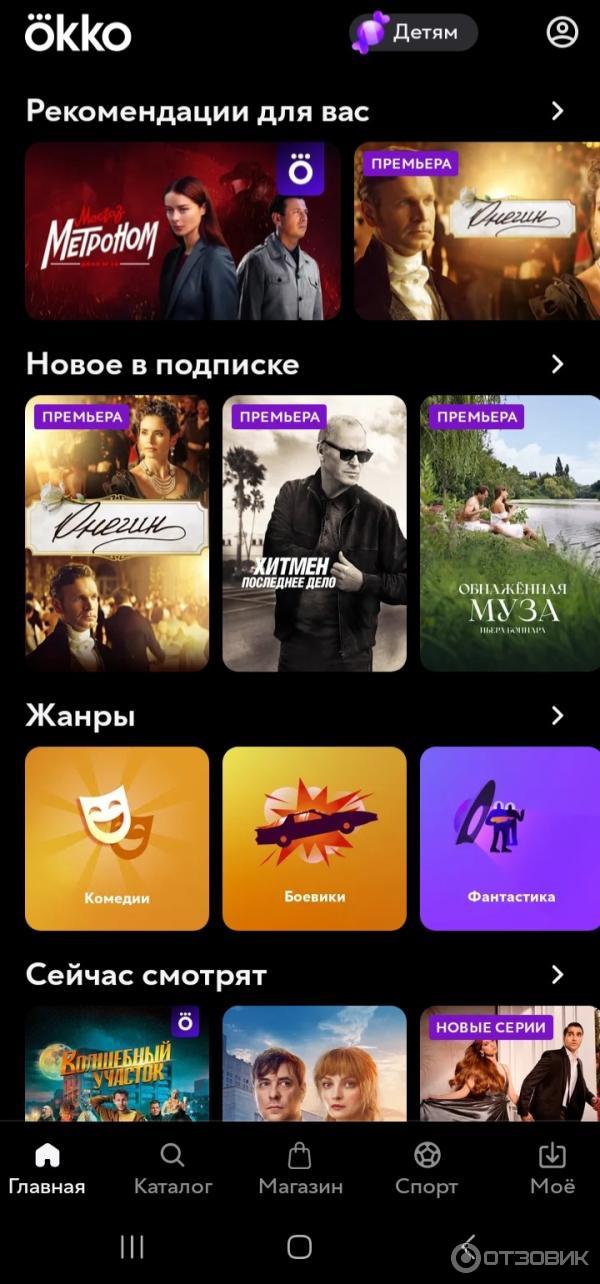Open the profile account icon

562,33
